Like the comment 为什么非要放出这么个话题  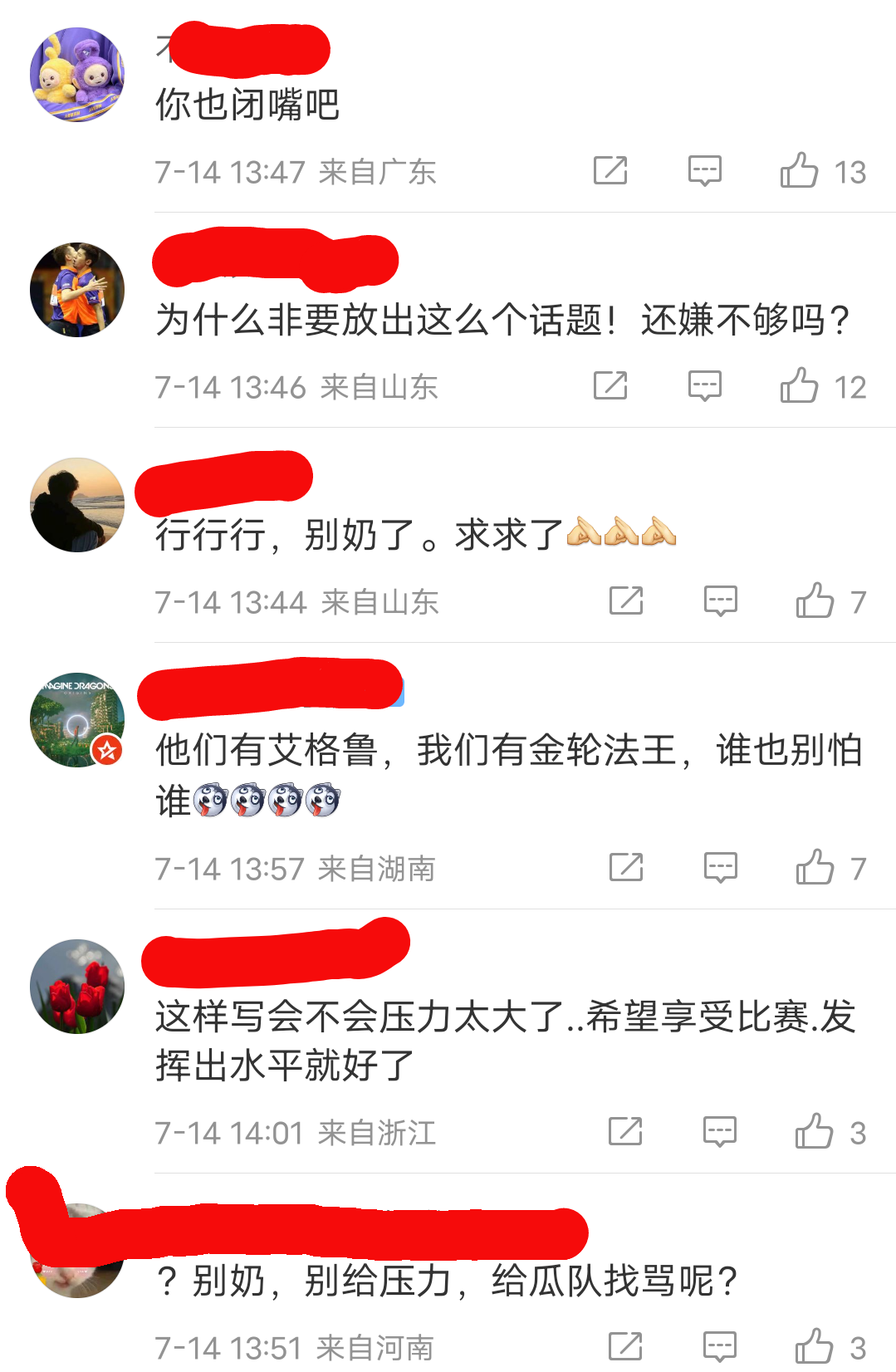(x=799, y=386)
